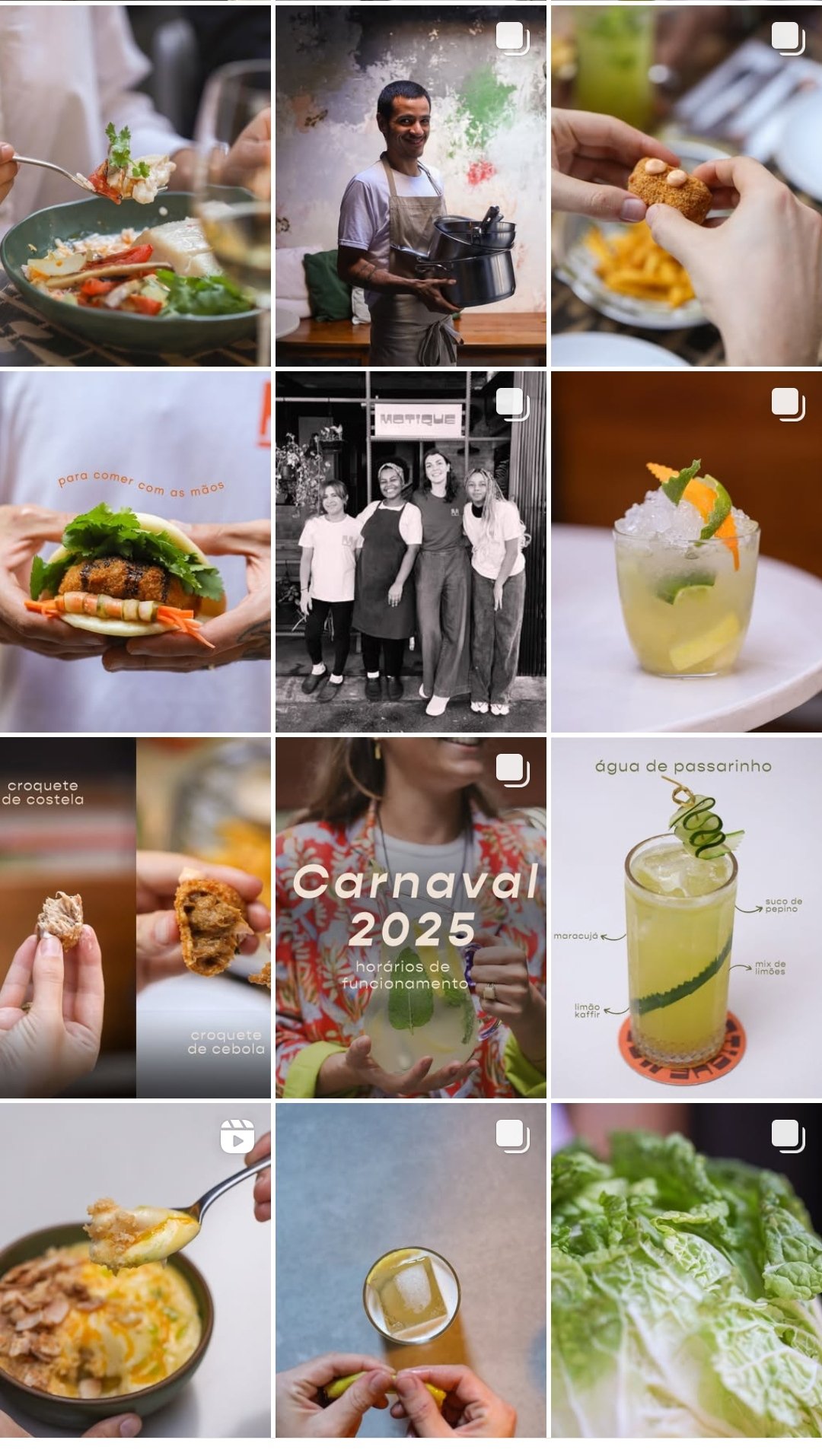822x1456 pixels.
Task: Open the água de passarinho drink post
Action: pyautogui.click(x=686, y=917)
